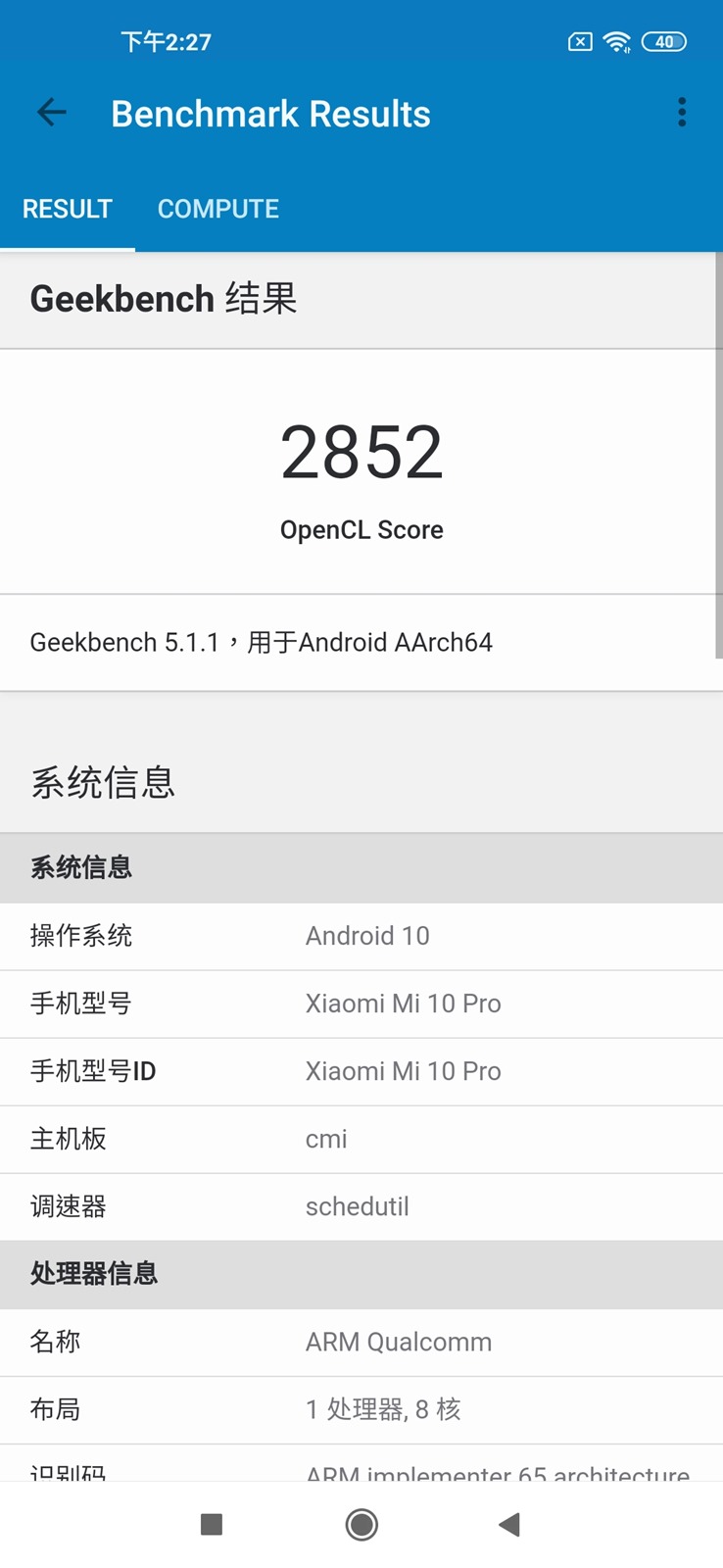The width and height of the screenshot is (723, 1568).
Task: Tap the system home button
Action: (361, 1524)
